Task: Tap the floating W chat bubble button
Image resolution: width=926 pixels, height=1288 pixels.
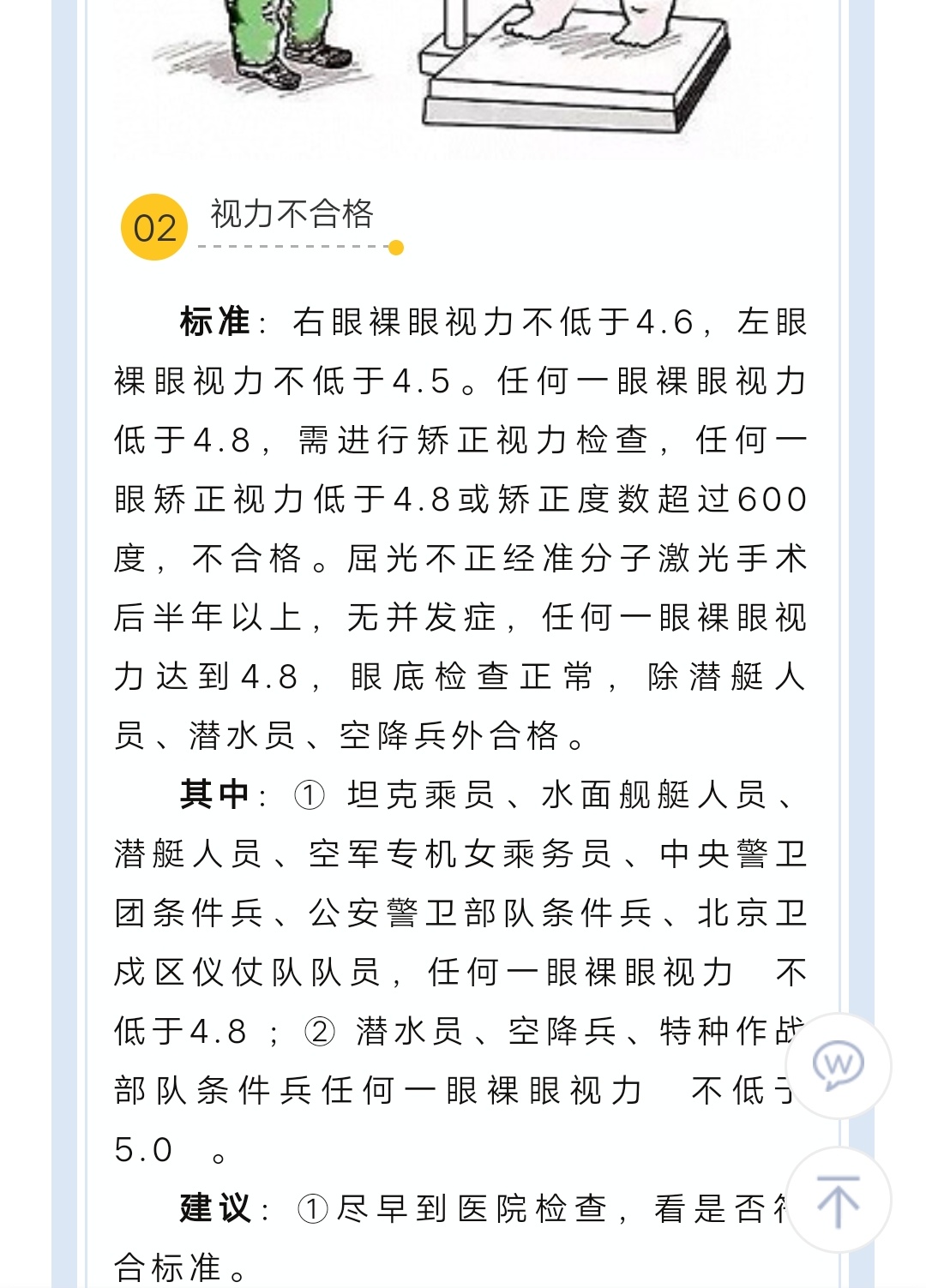Action: [x=838, y=1065]
